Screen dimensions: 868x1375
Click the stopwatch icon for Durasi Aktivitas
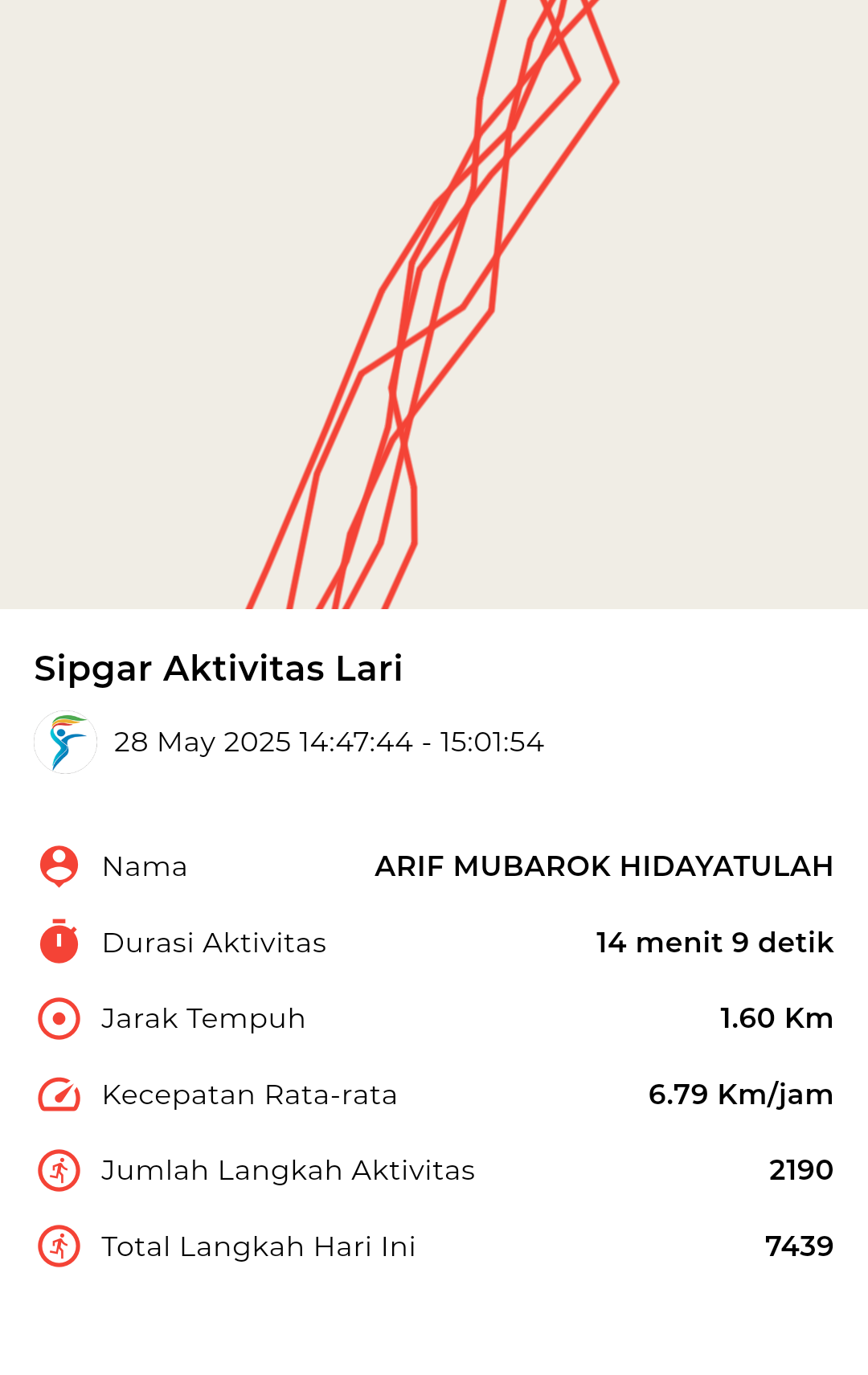tap(58, 942)
